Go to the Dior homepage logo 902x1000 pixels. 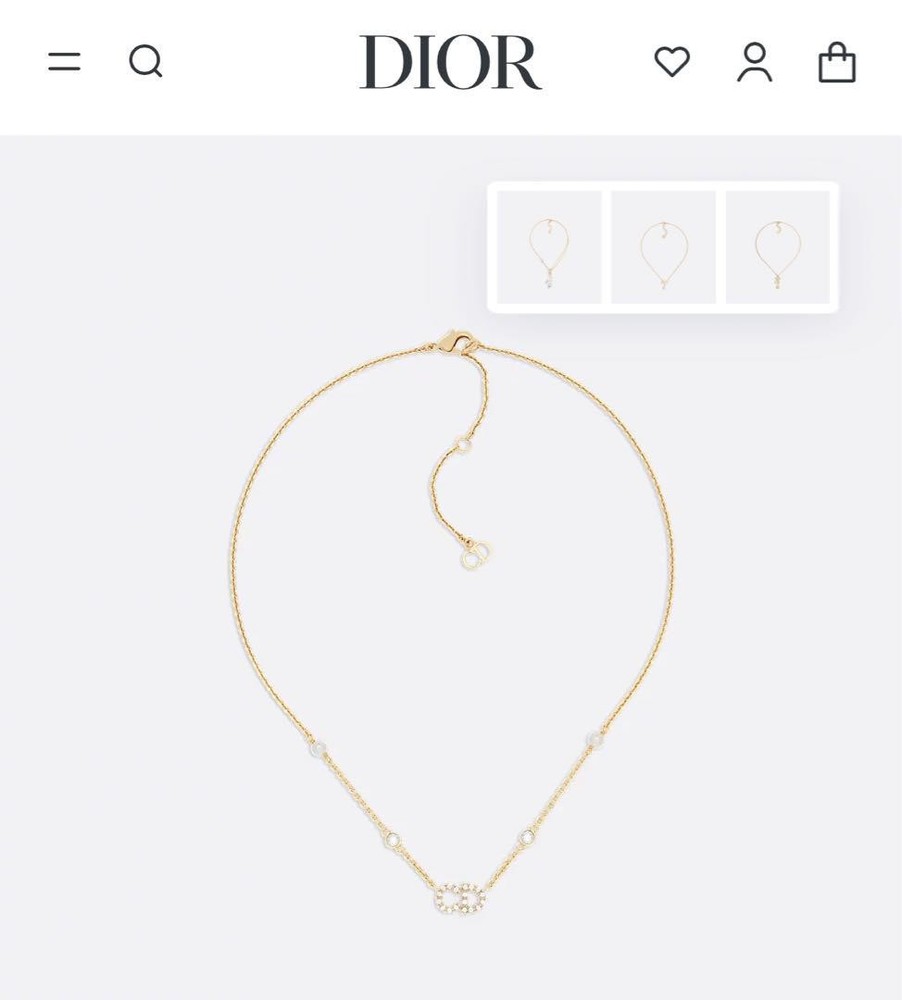pyautogui.click(x=450, y=63)
